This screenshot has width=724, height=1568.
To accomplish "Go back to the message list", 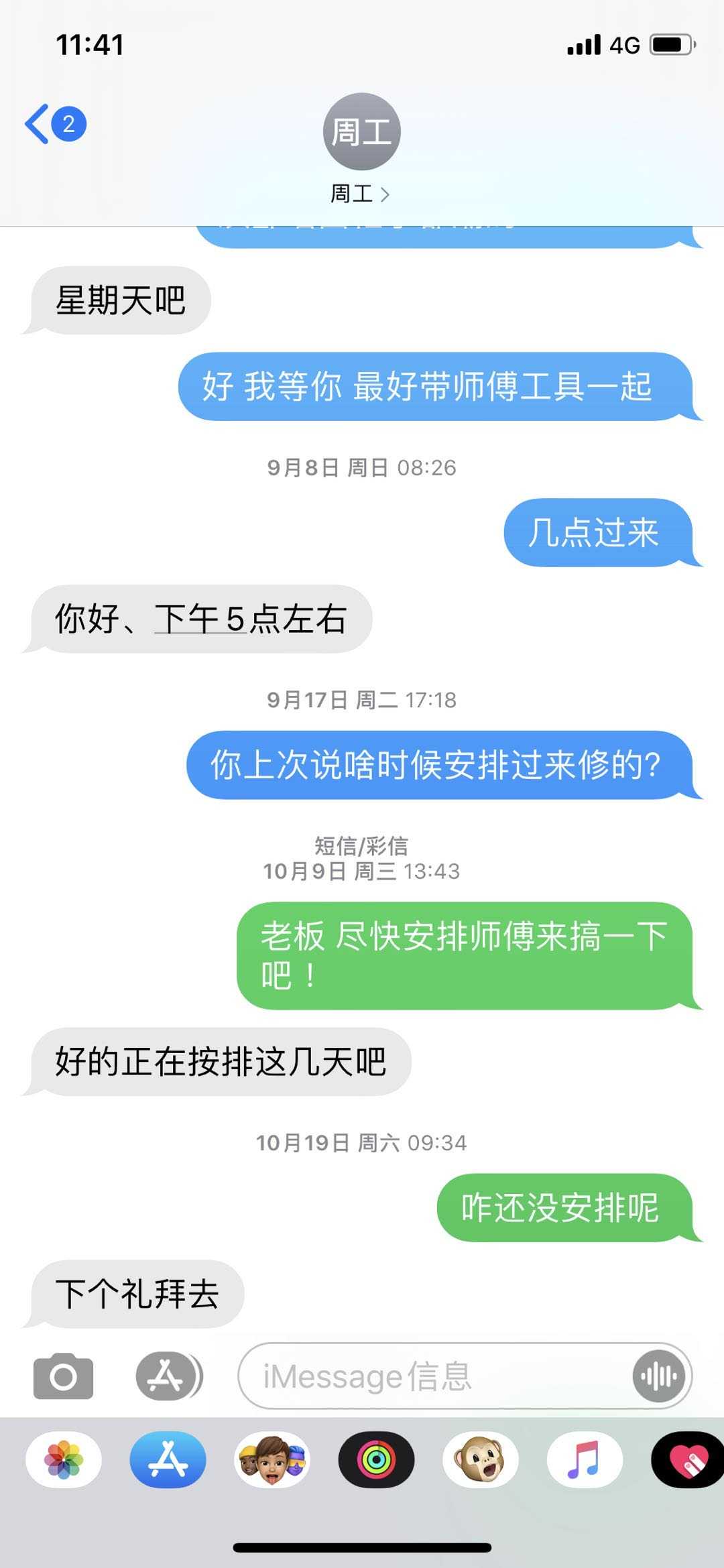I will pyautogui.click(x=54, y=125).
